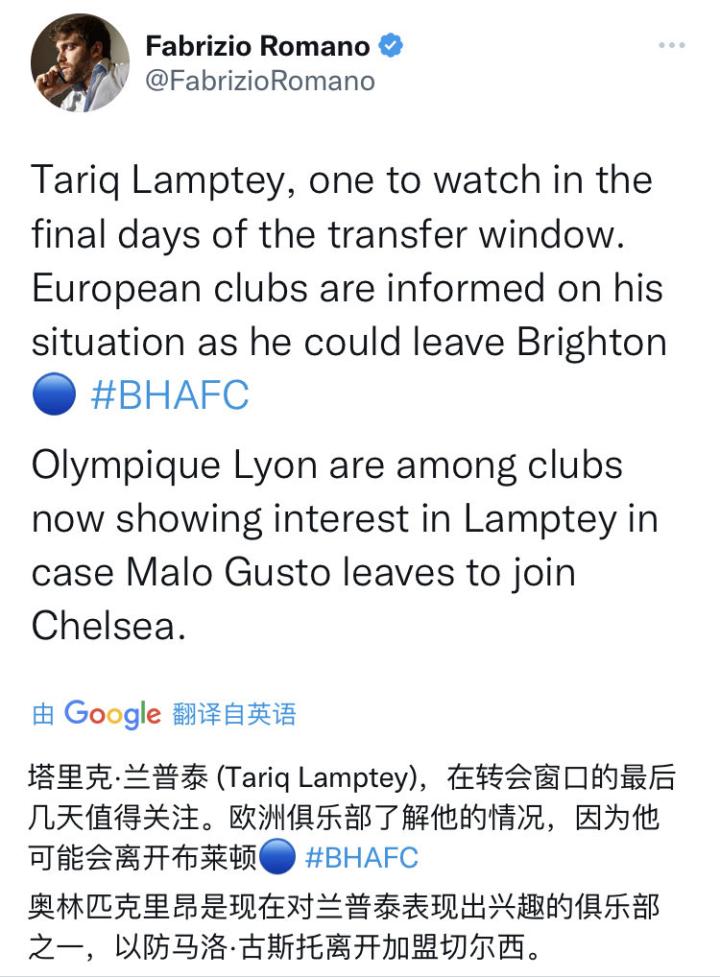The image size is (720, 977).
Task: Tap the Google 翻译自英语 translation label
Action: coord(164,714)
